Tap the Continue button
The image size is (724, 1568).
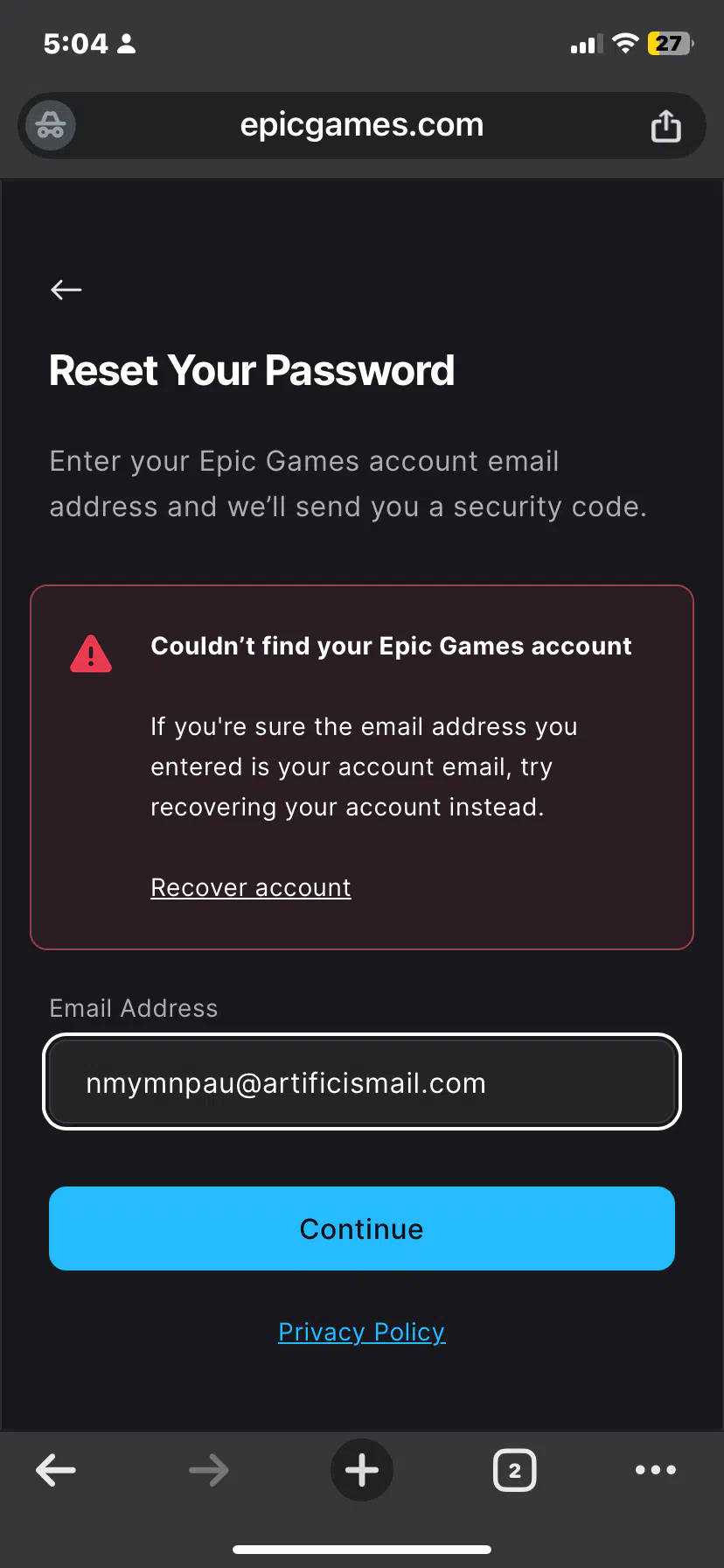(362, 1228)
